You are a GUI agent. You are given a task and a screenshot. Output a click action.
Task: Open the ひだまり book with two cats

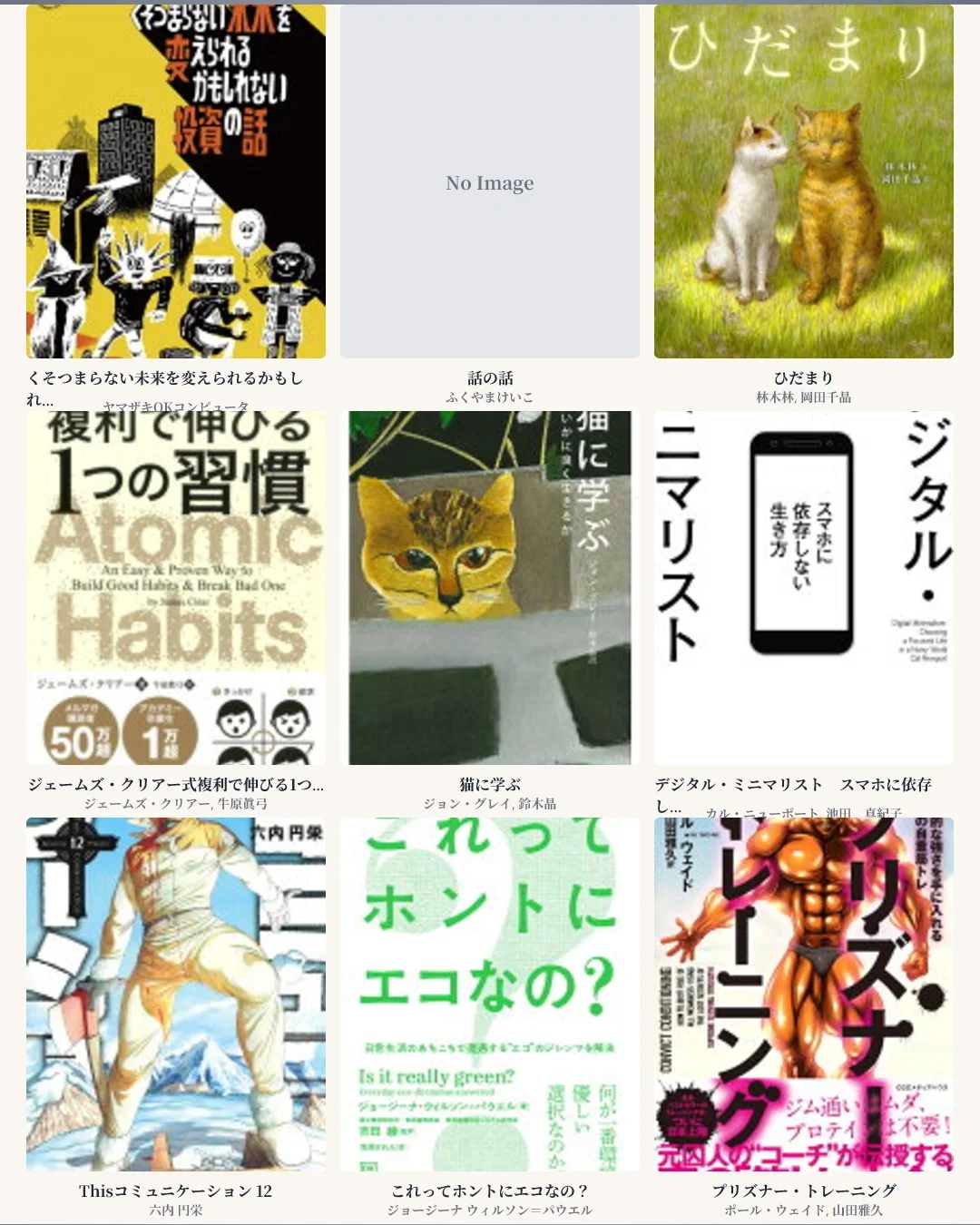[804, 181]
